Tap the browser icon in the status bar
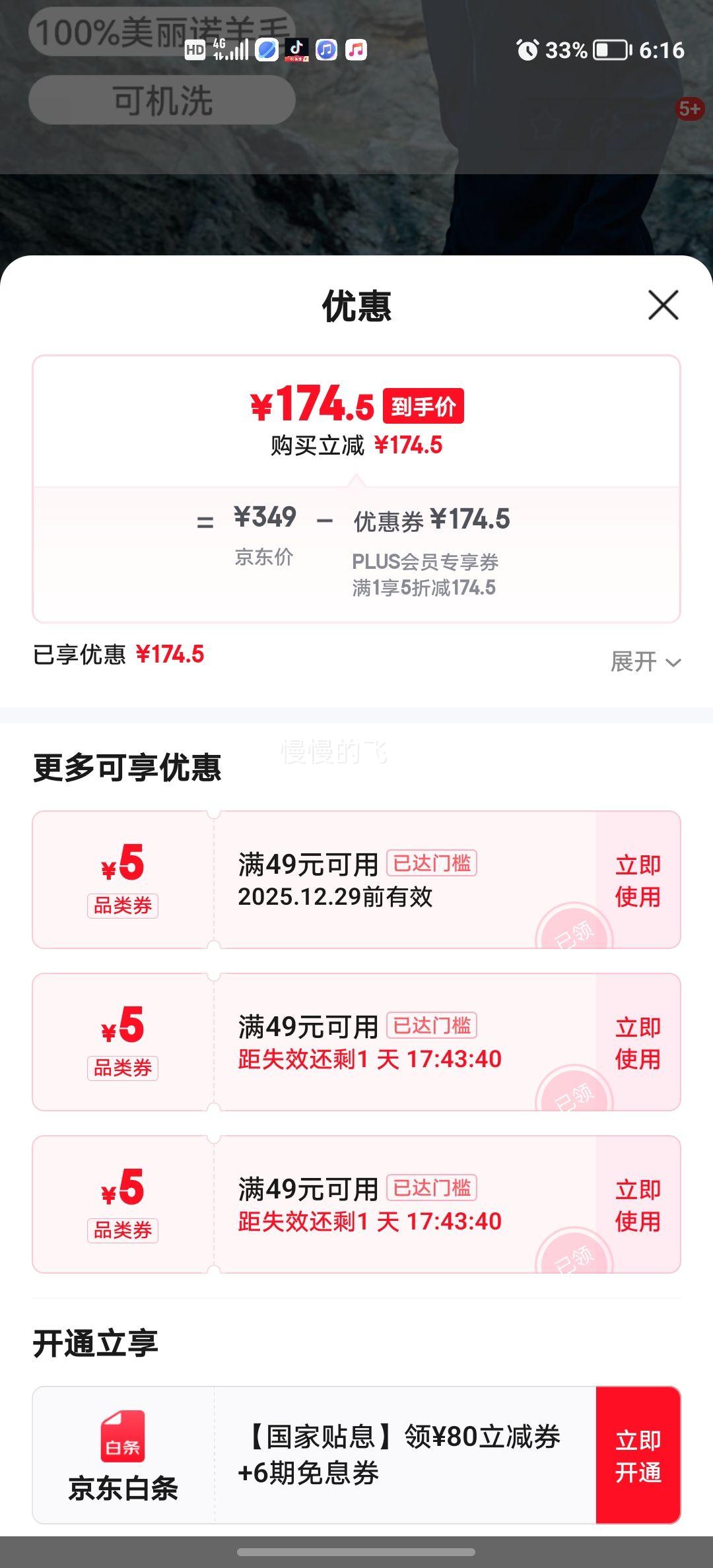This screenshot has height=1568, width=713. tap(266, 49)
